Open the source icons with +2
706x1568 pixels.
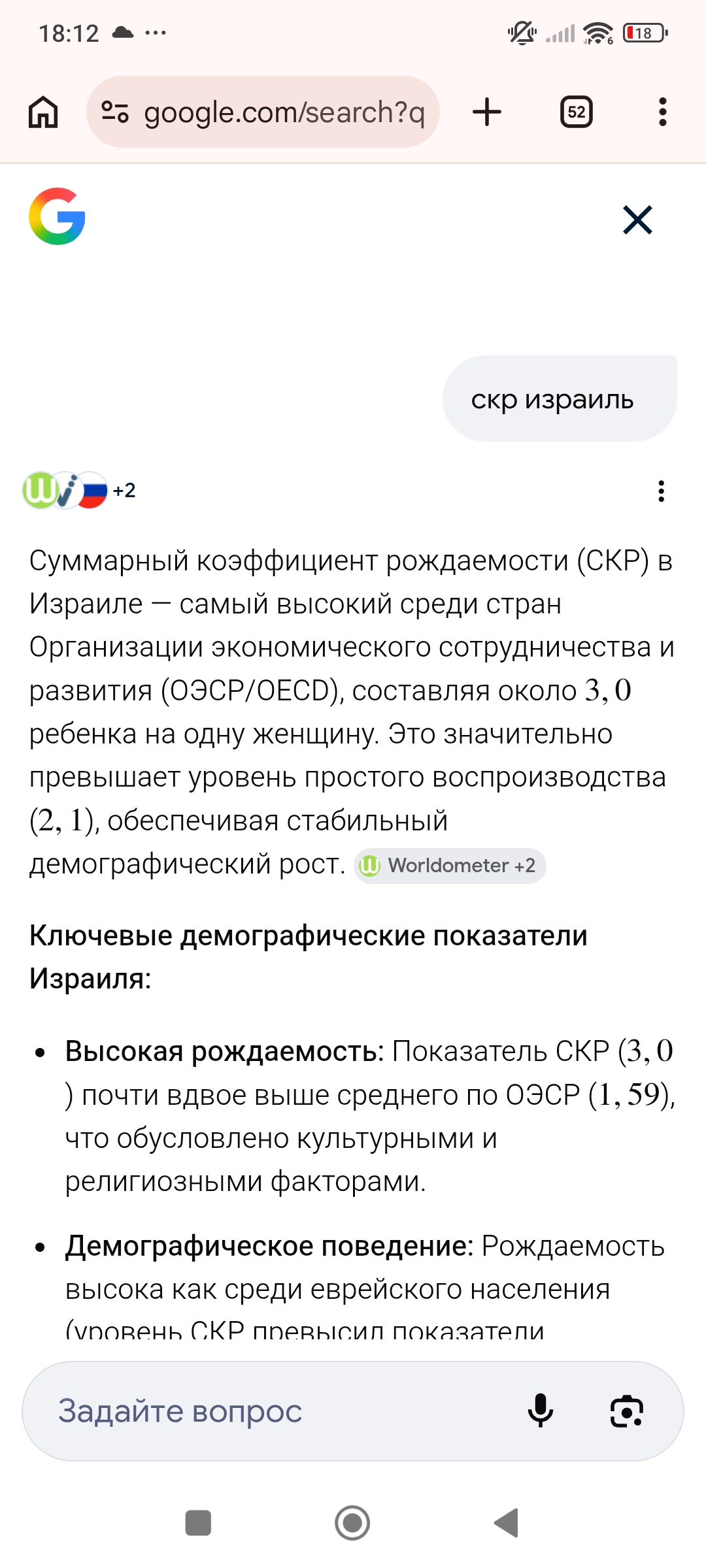[78, 490]
